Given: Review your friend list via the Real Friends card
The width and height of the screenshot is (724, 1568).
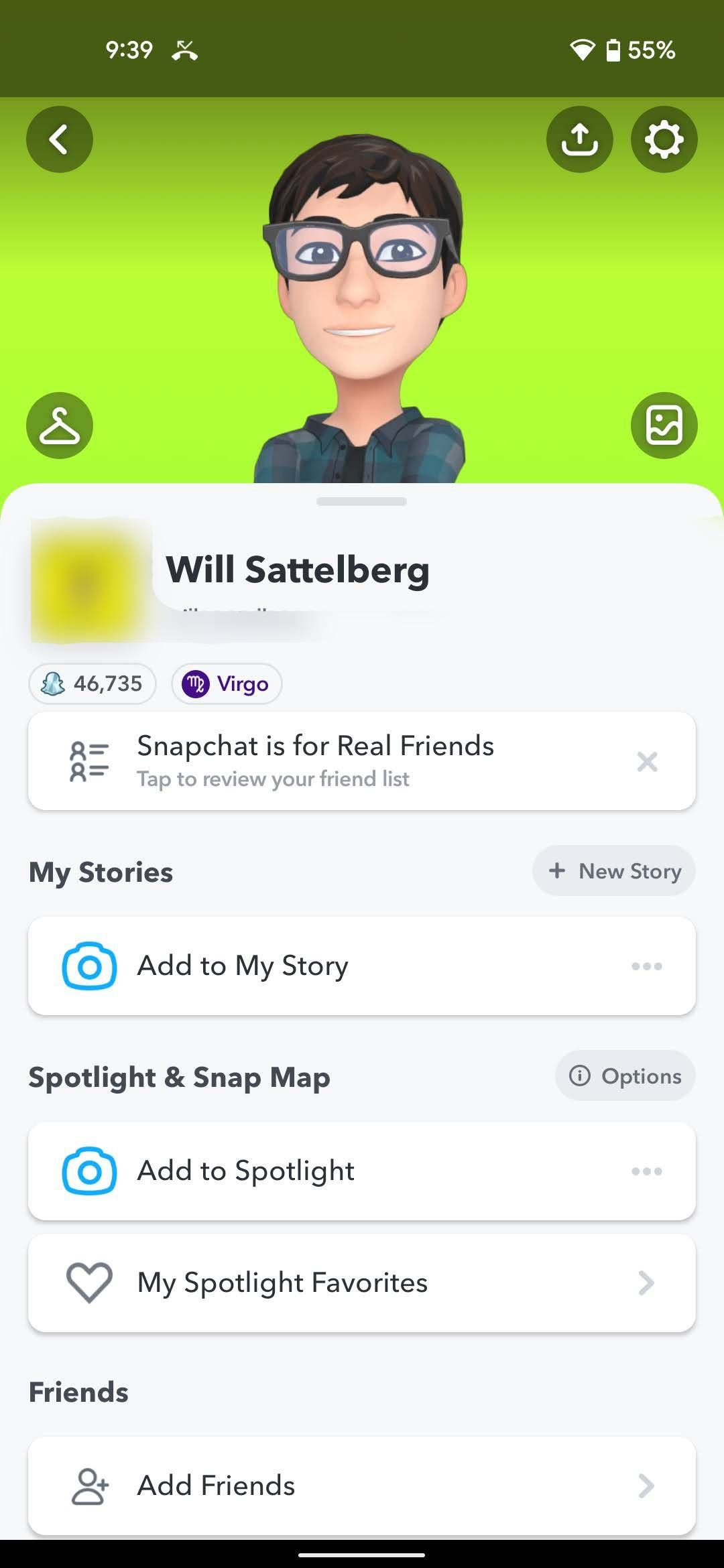Looking at the screenshot, I should 315,760.
